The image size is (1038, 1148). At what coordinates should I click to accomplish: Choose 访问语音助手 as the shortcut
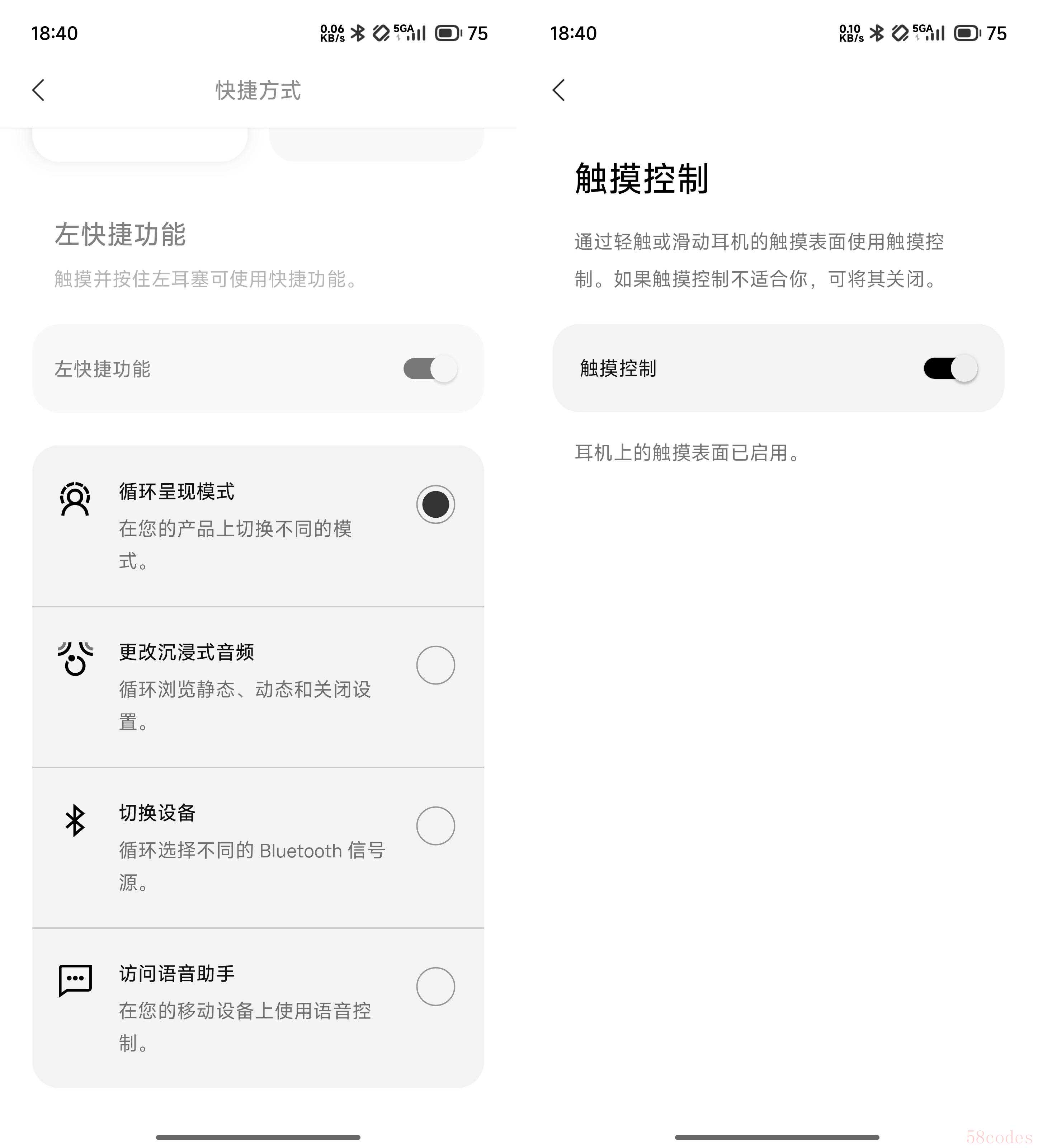(x=435, y=986)
